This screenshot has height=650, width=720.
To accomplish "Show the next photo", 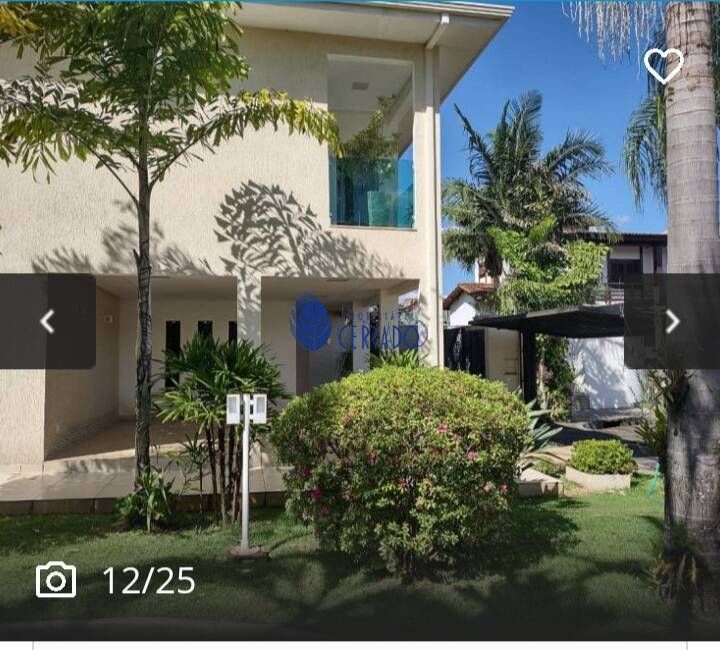I will tap(672, 321).
